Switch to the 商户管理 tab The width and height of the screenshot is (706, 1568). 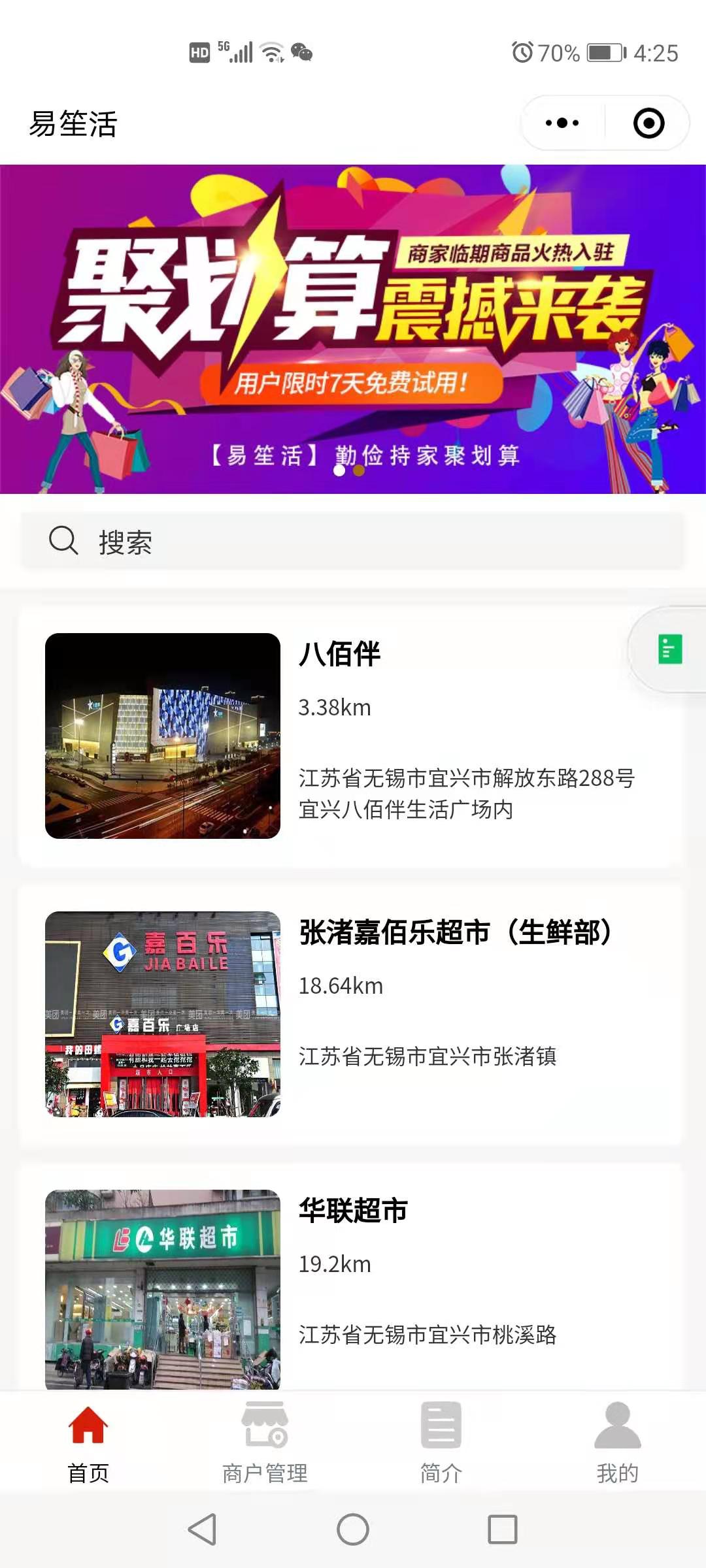265,1442
